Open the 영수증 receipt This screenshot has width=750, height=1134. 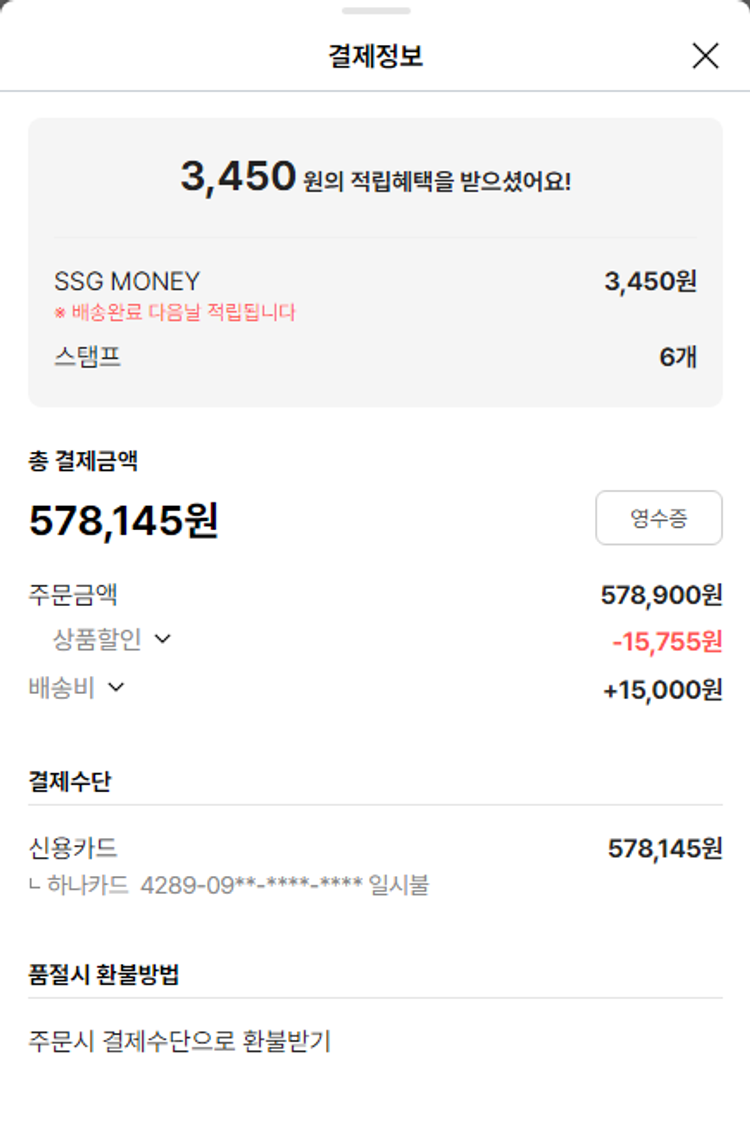[x=658, y=518]
